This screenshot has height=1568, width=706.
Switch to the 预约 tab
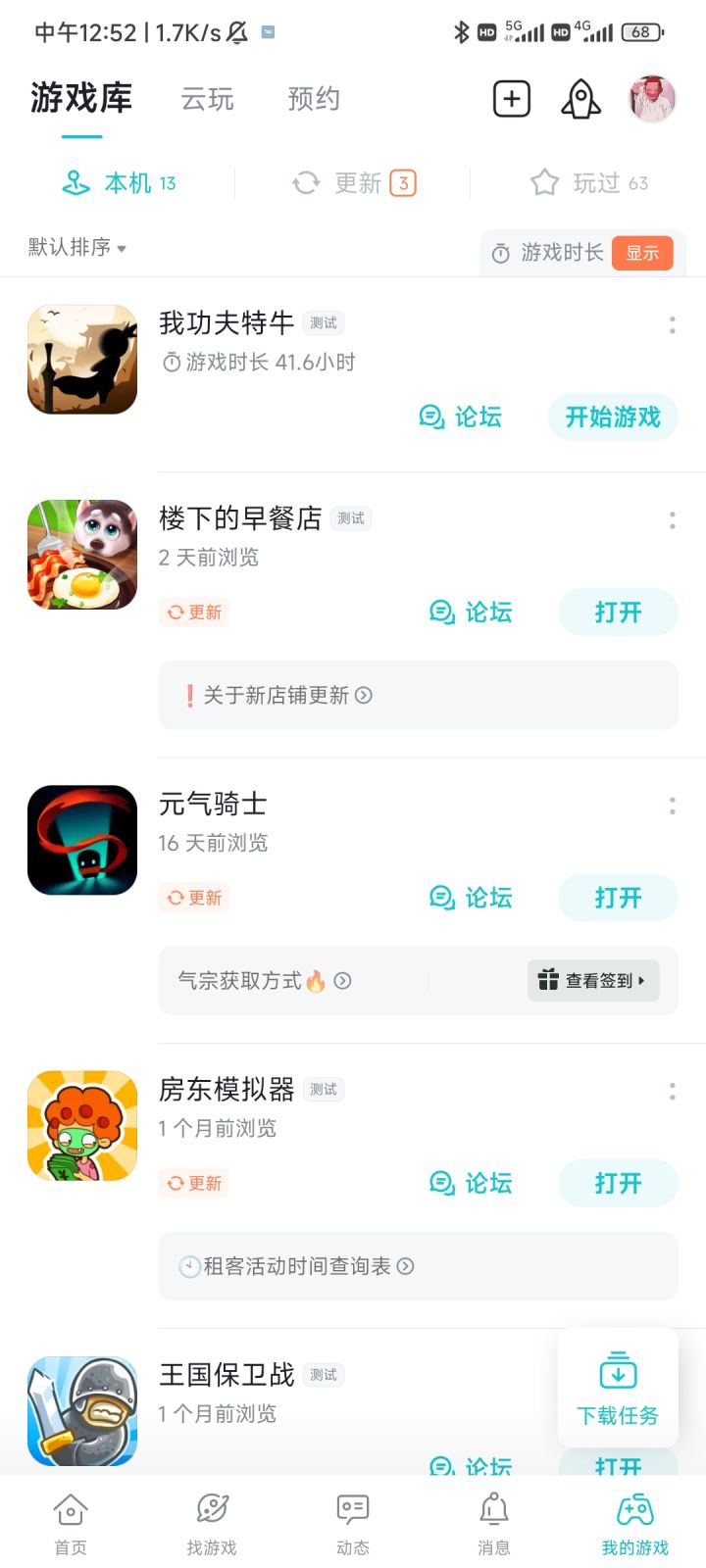point(314,99)
